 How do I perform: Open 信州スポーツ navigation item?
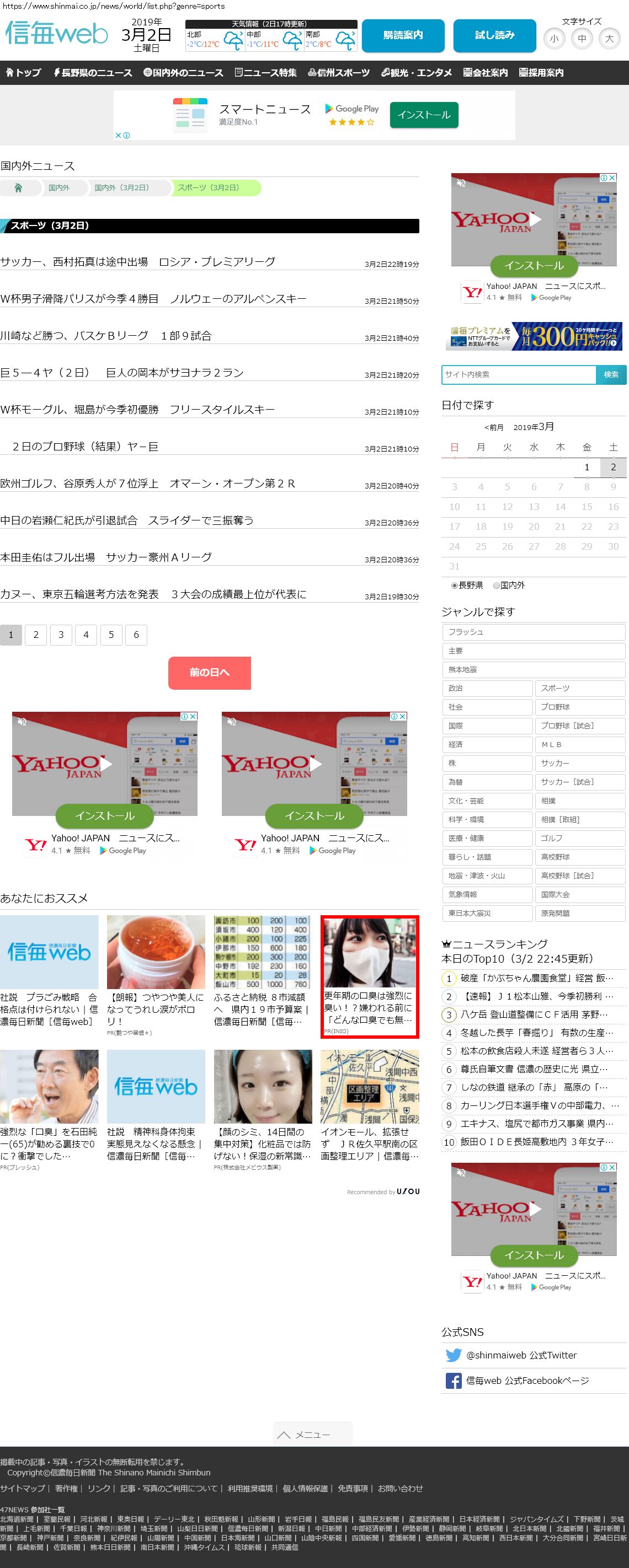[339, 72]
